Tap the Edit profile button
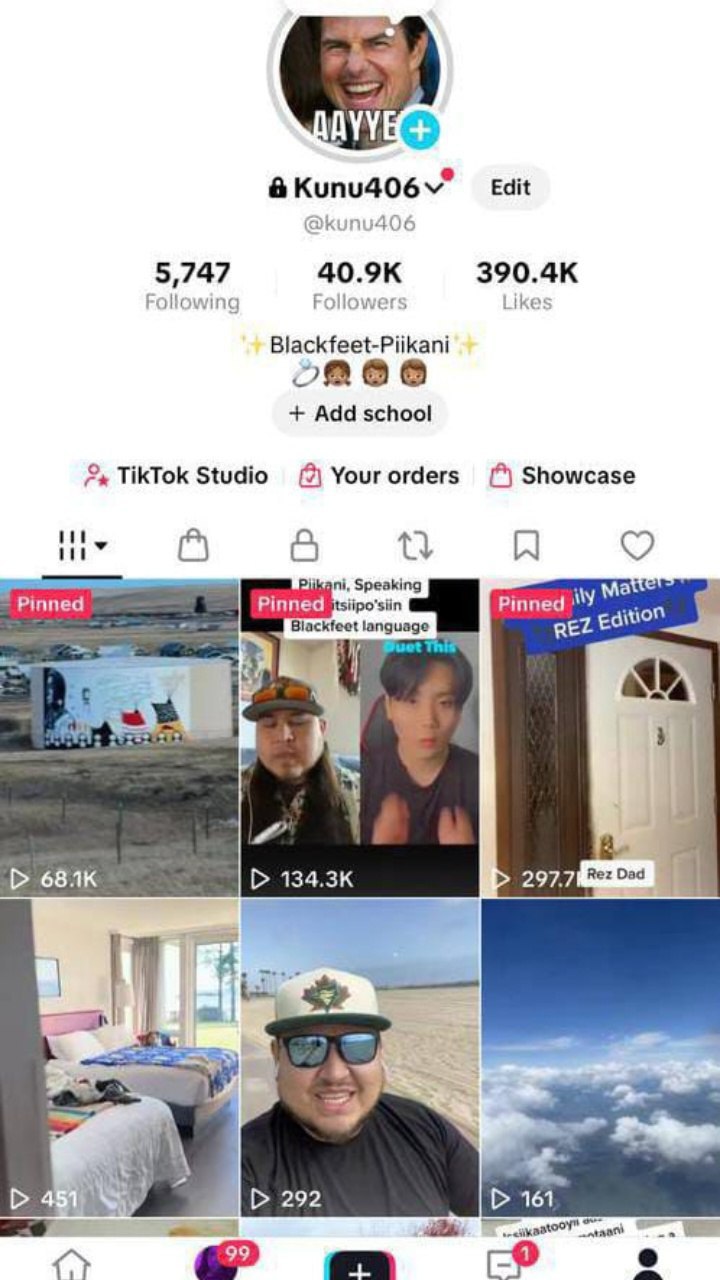This screenshot has height=1280, width=720. point(510,187)
